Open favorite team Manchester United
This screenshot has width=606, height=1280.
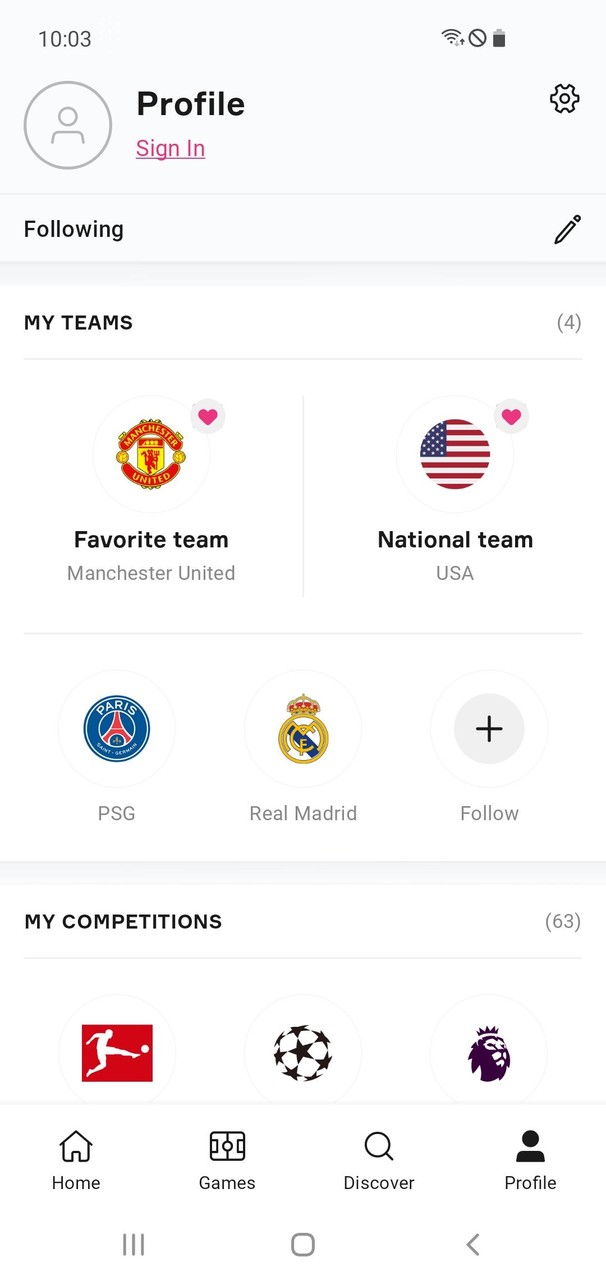[x=151, y=455]
